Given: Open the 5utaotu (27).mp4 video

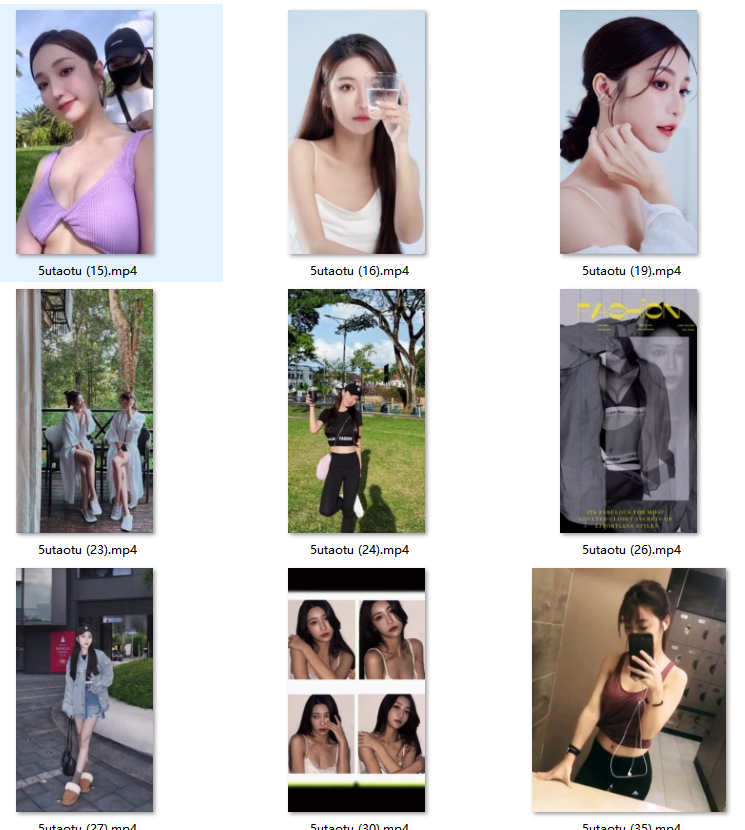Looking at the screenshot, I should coord(85,689).
